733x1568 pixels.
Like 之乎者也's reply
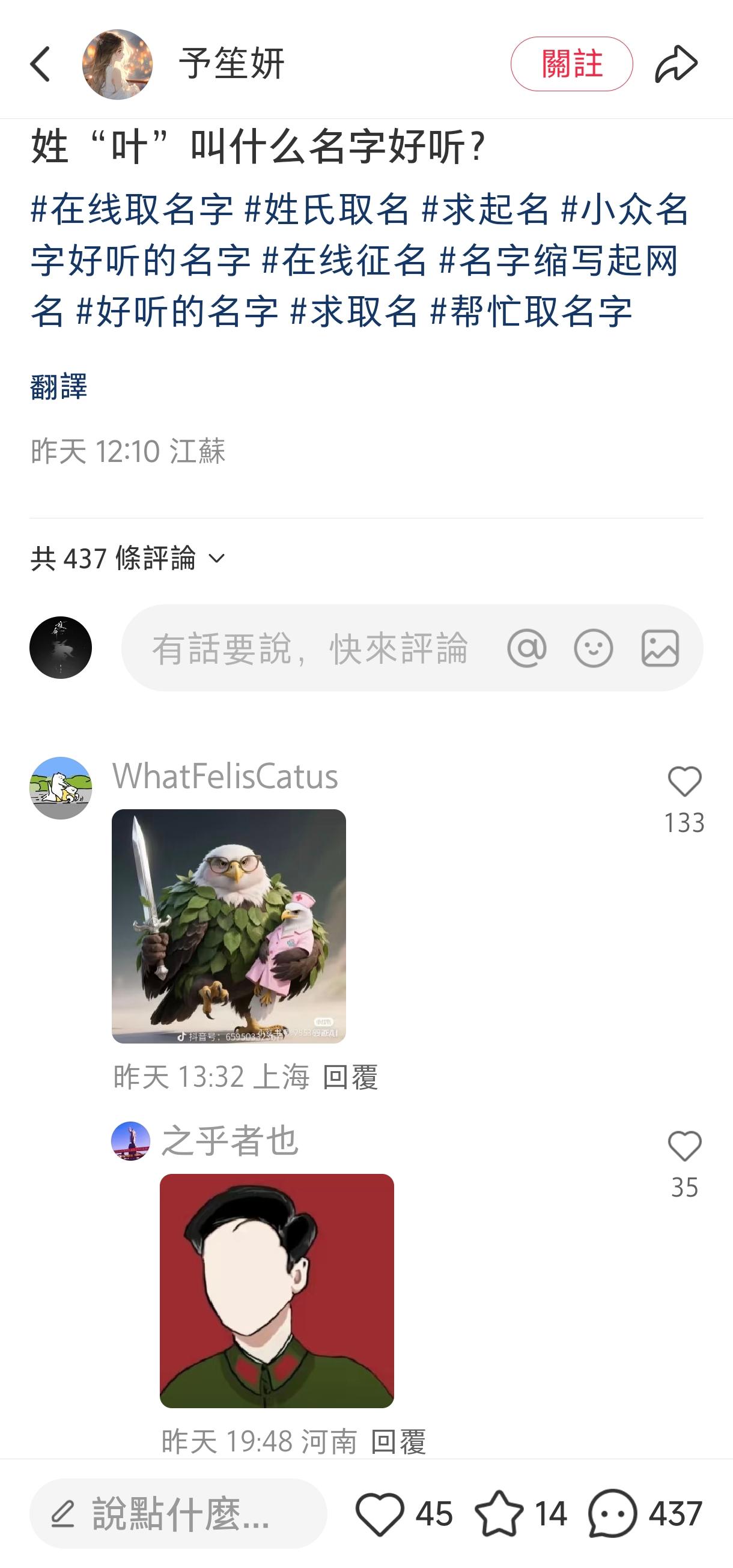point(684,1147)
